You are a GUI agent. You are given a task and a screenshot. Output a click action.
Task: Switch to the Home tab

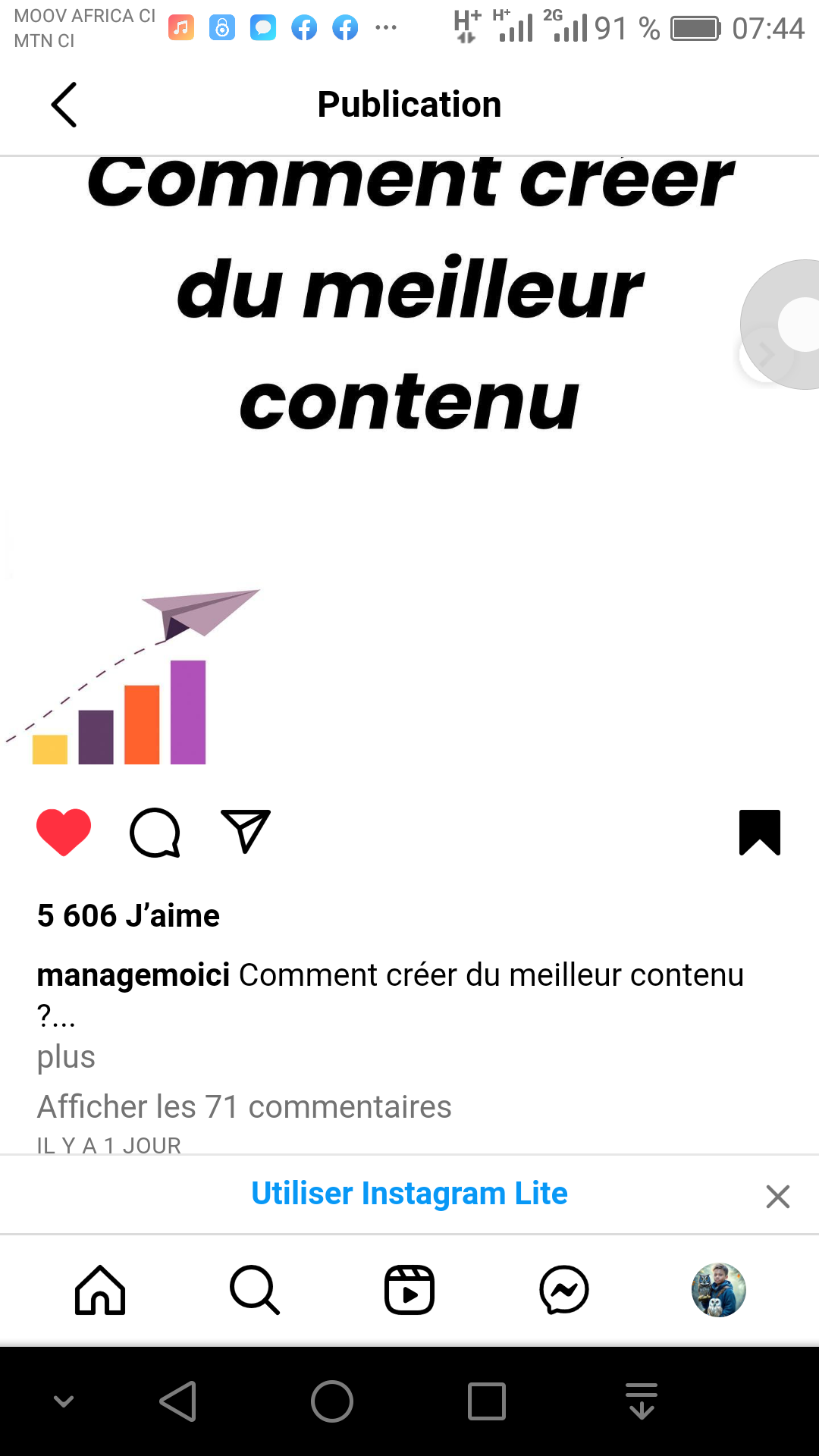100,1289
